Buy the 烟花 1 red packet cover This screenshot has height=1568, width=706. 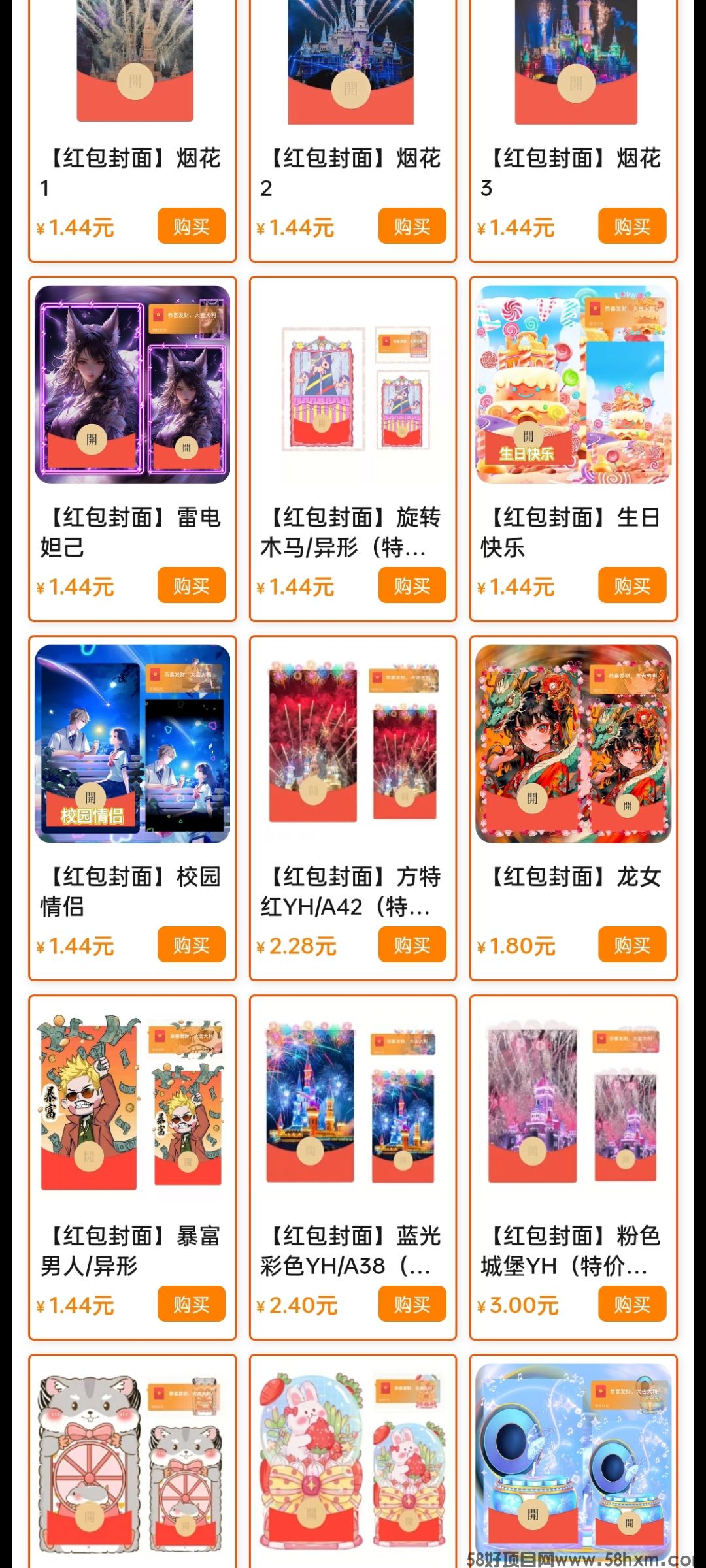pos(191,226)
